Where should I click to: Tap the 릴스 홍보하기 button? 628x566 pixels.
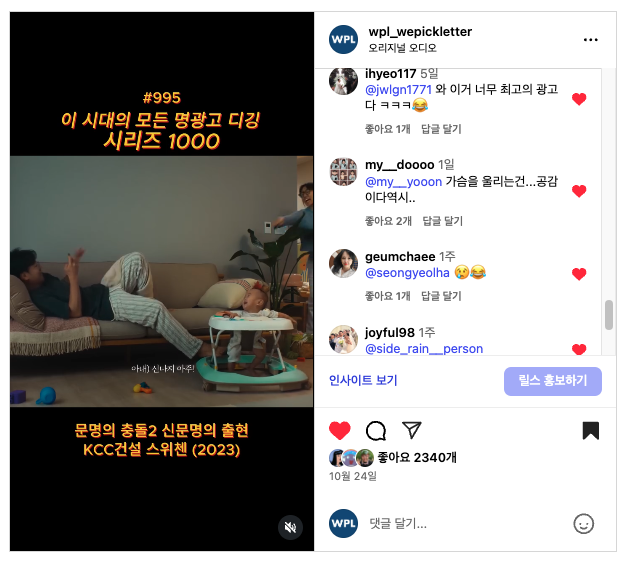[x=553, y=381]
